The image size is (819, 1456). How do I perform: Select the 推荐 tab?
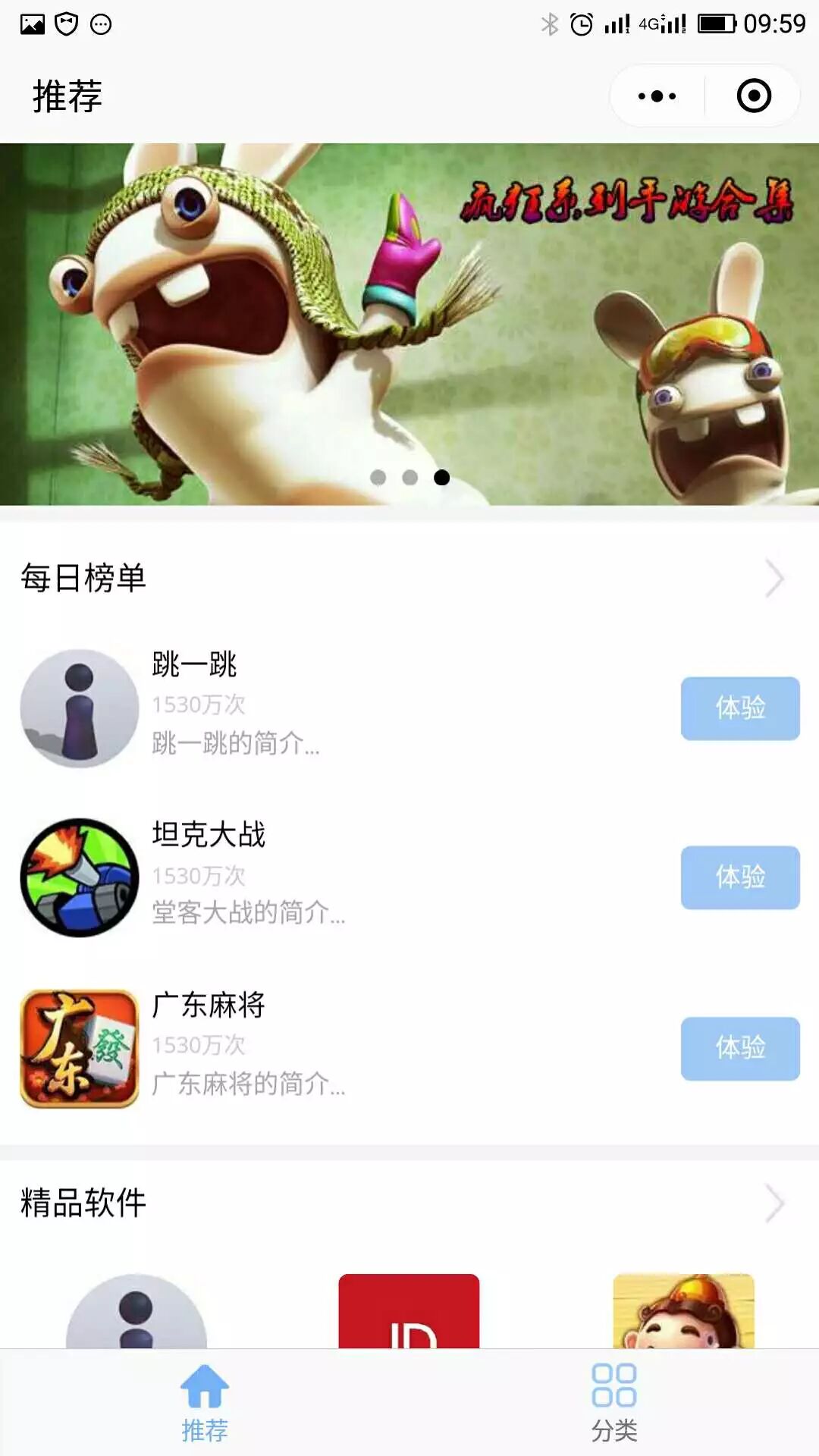click(205, 1403)
